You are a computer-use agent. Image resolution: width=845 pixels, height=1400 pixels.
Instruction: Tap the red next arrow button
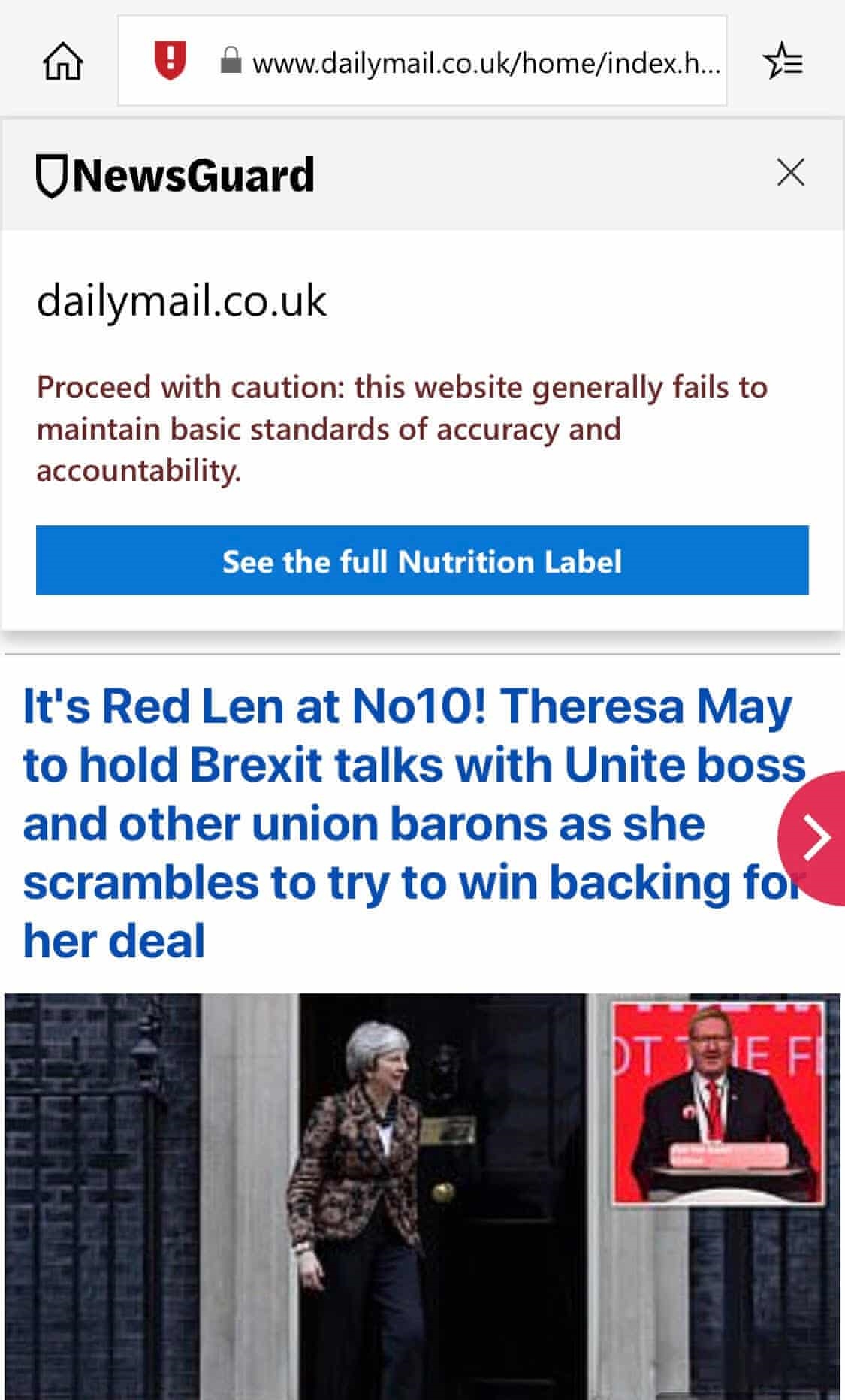(815, 838)
